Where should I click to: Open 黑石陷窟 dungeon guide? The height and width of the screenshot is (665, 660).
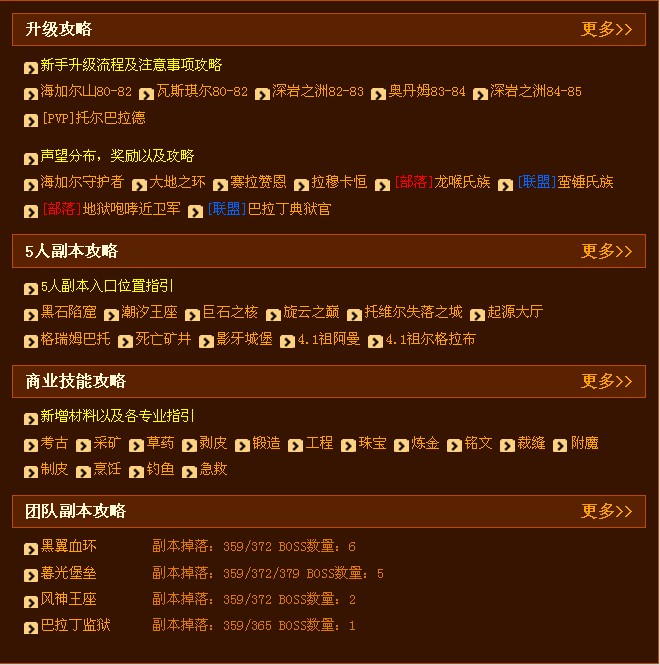click(x=68, y=312)
